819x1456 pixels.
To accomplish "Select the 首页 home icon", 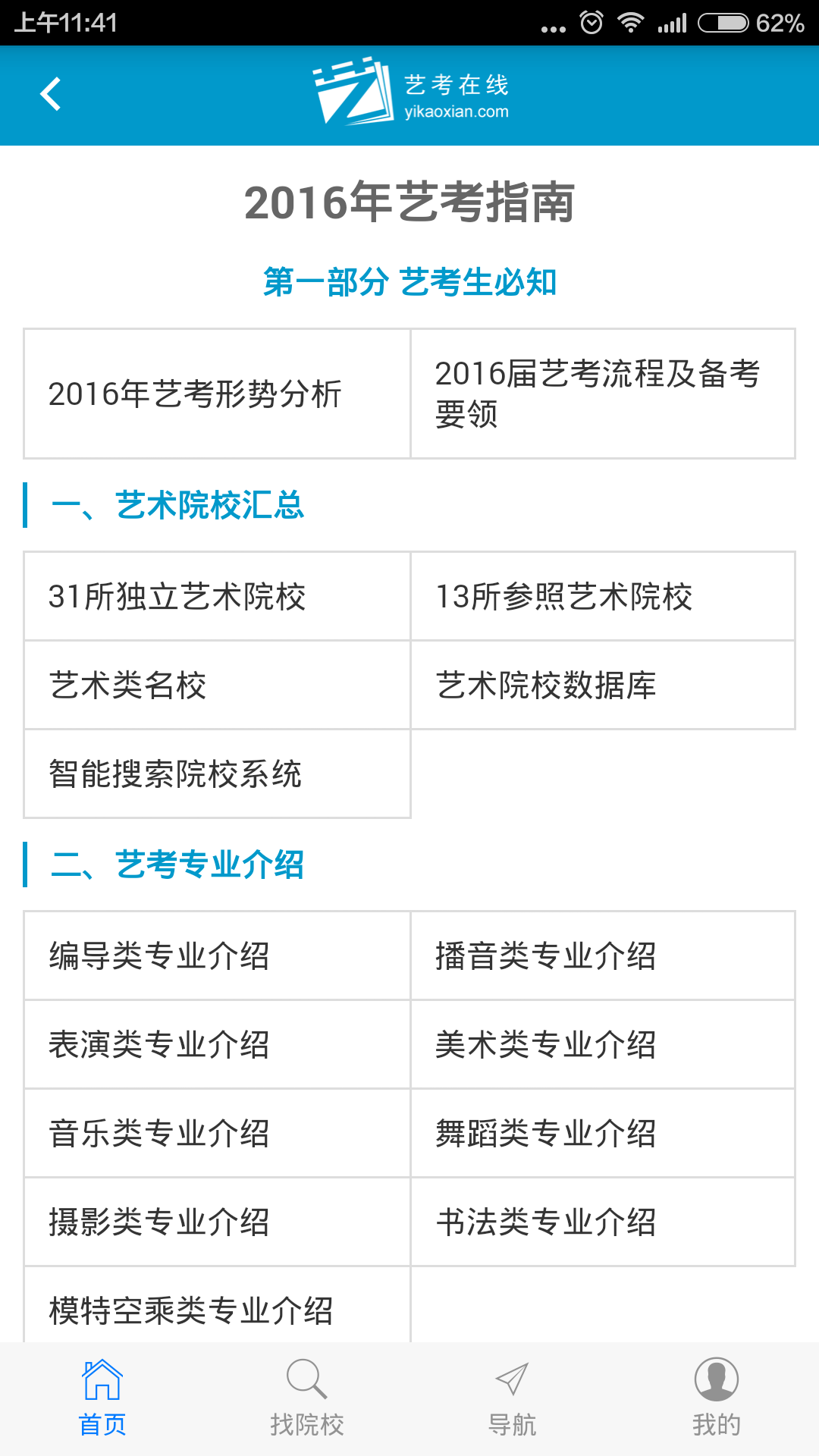I will 102,1382.
